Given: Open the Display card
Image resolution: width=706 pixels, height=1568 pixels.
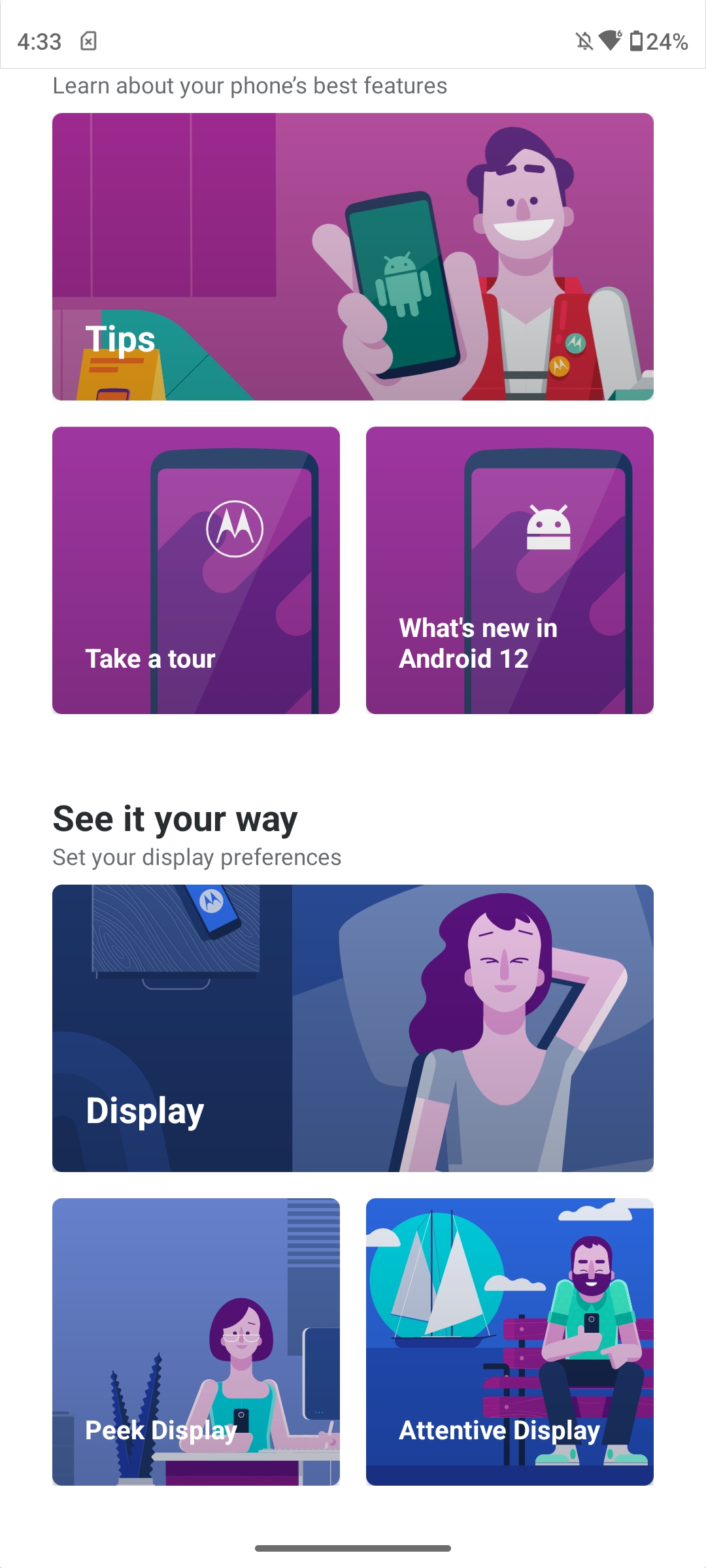Looking at the screenshot, I should 353,1028.
